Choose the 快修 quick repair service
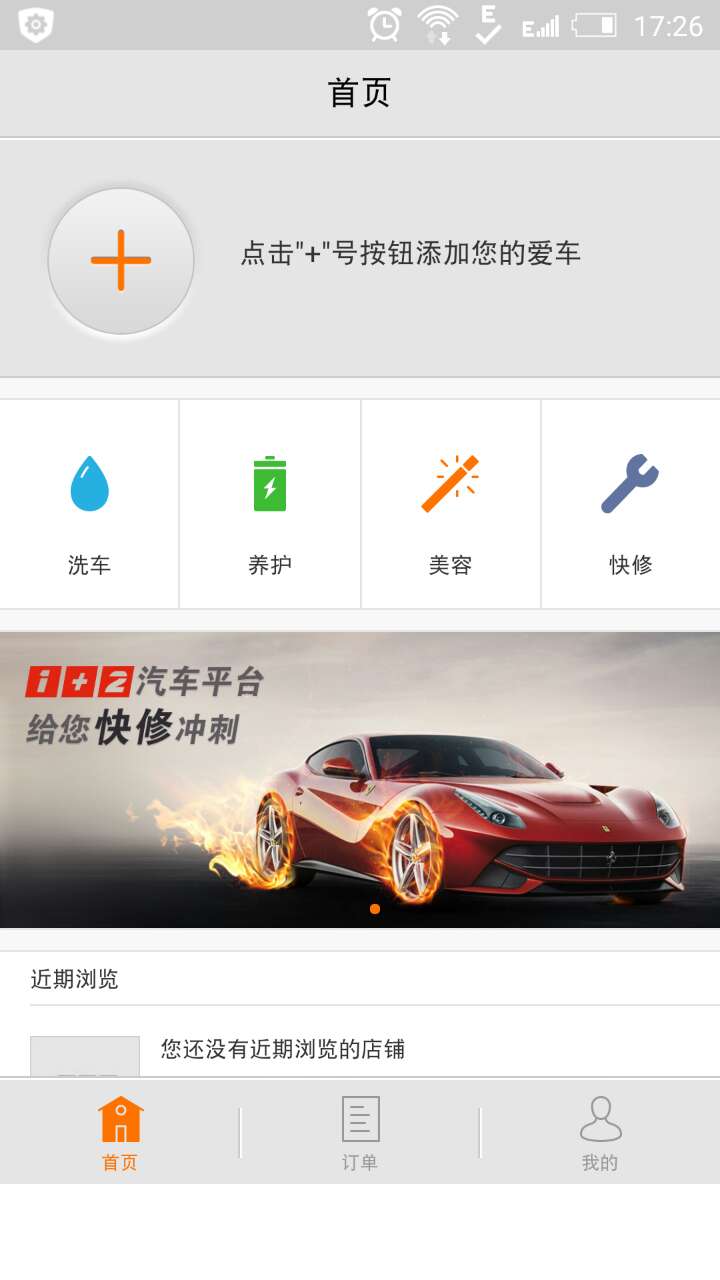Viewport: 720px width, 1280px height. click(631, 504)
